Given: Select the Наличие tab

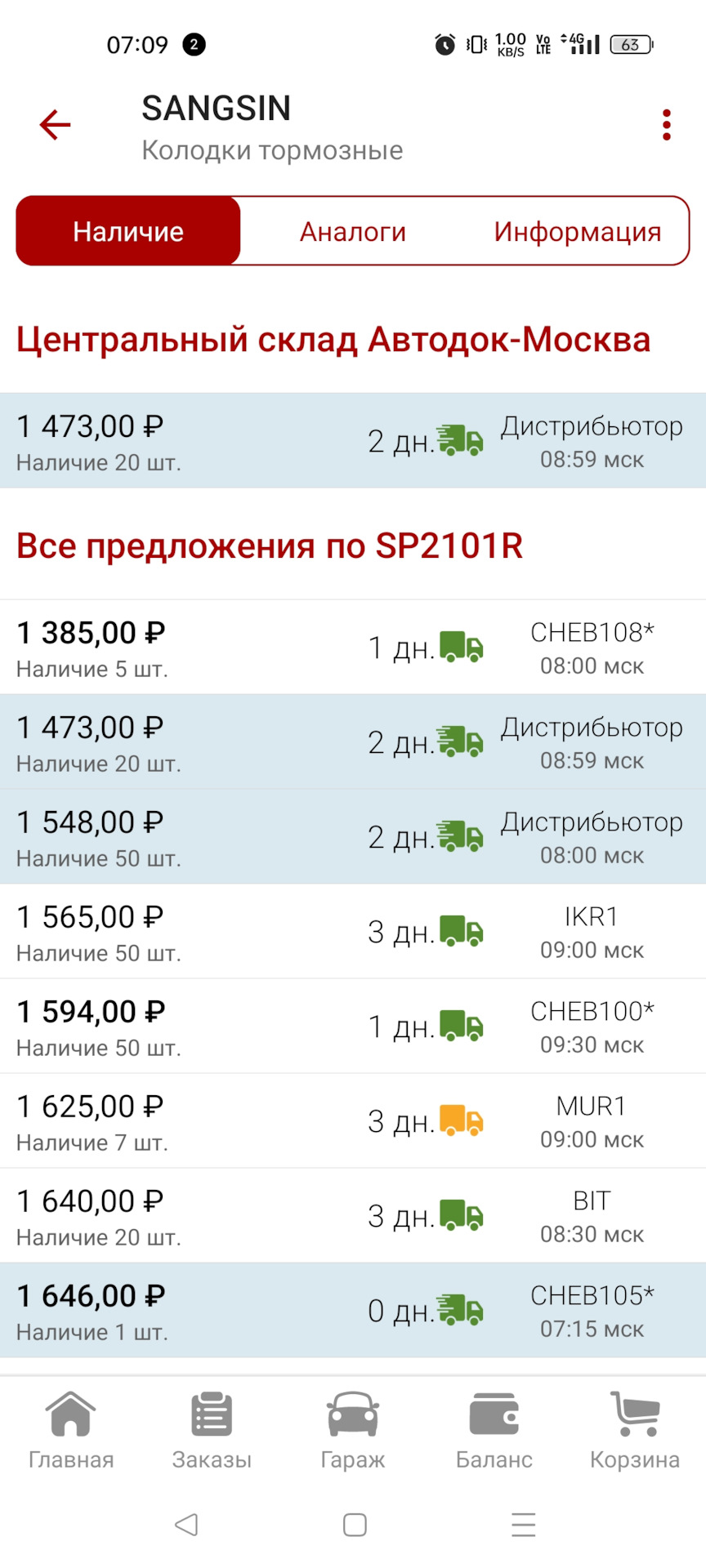Looking at the screenshot, I should (x=128, y=231).
